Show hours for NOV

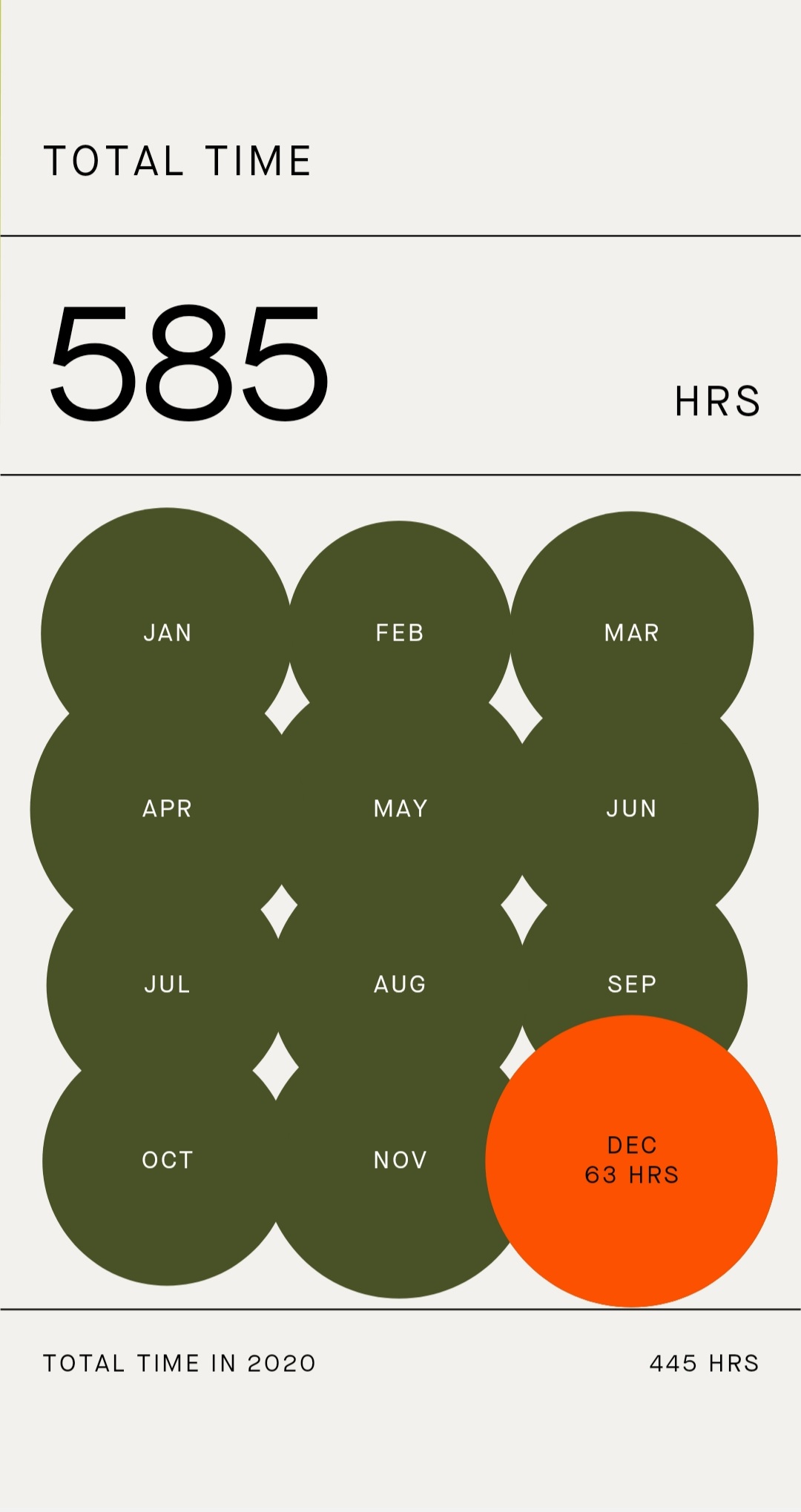click(400, 1160)
